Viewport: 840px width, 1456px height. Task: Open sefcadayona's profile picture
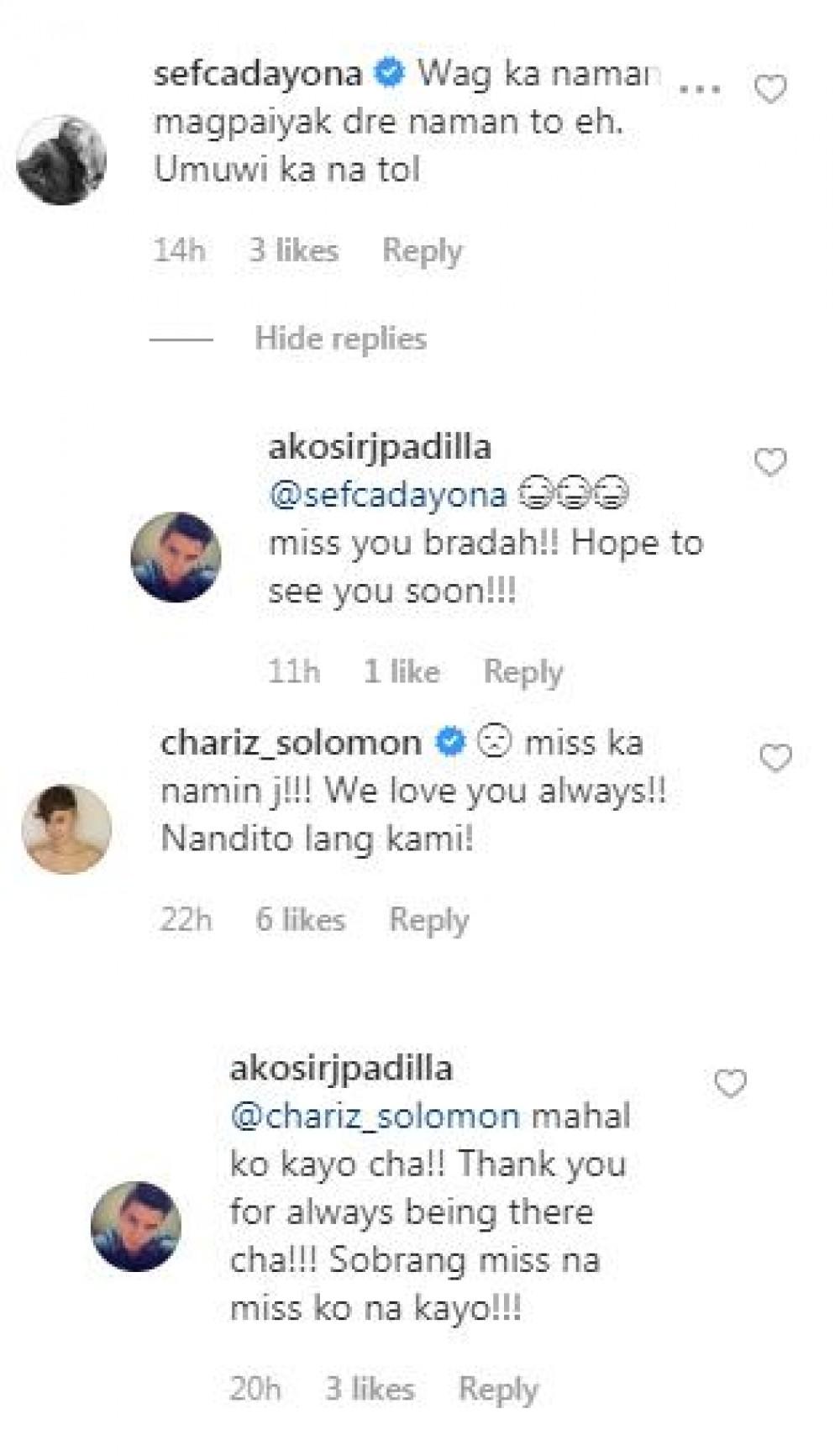click(x=62, y=160)
